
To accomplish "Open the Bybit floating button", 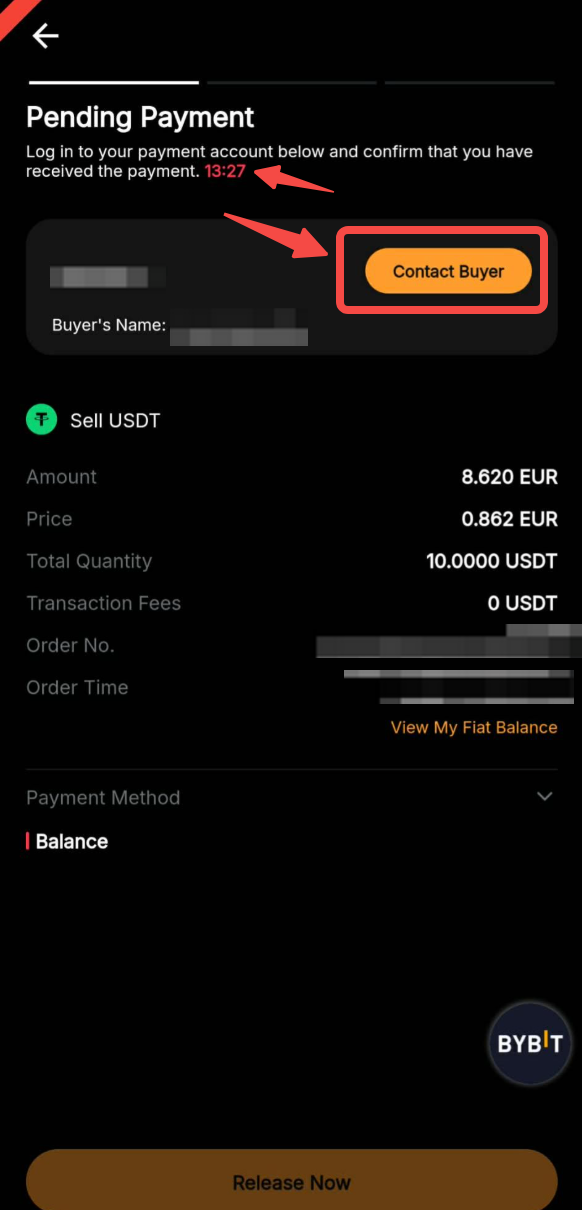I will (530, 1044).
